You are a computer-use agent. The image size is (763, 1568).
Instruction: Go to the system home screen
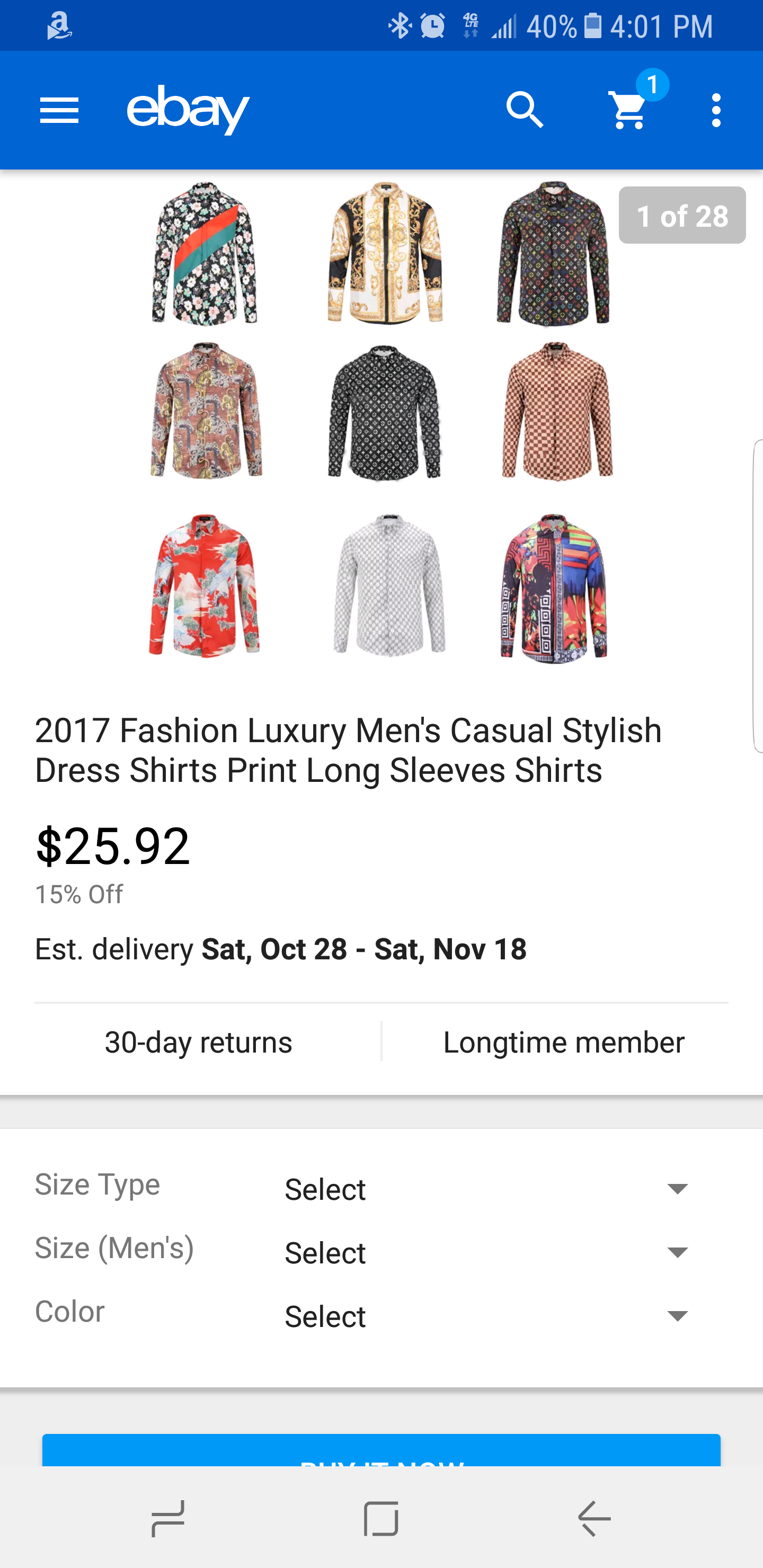pyautogui.click(x=381, y=1518)
